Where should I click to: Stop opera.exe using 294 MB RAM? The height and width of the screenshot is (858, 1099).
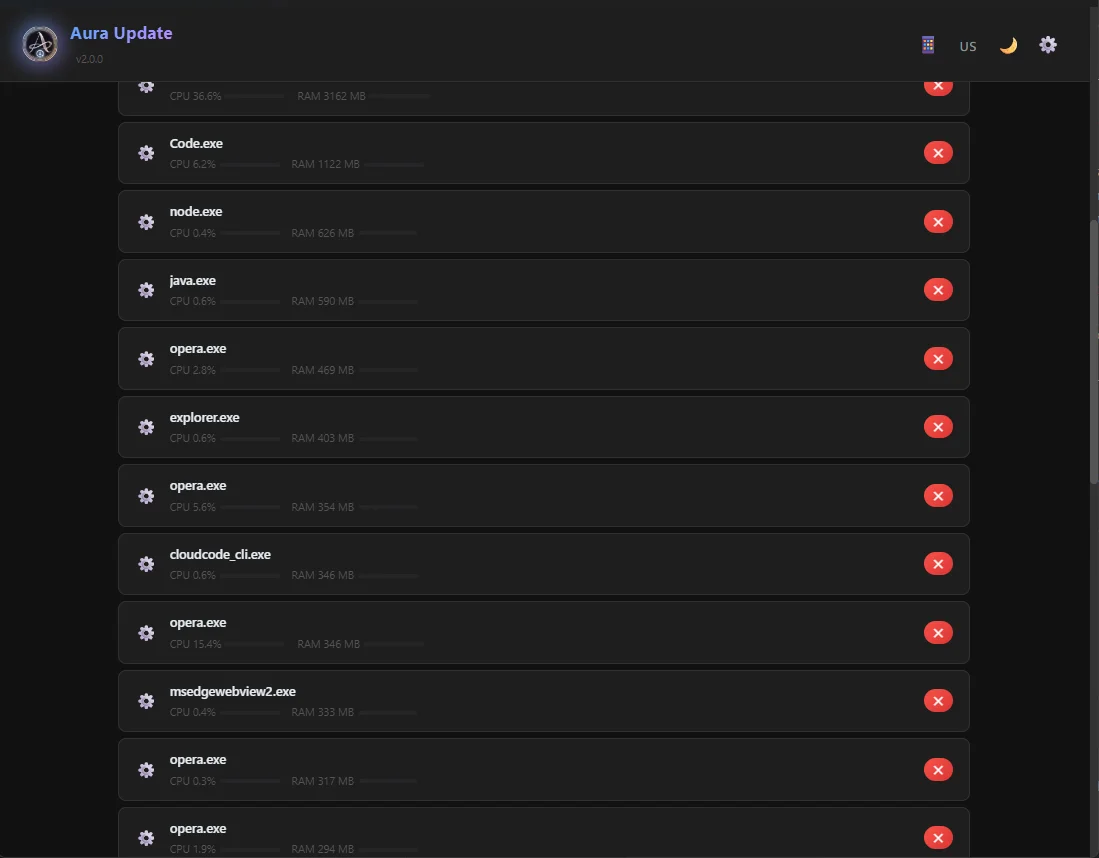pos(937,838)
